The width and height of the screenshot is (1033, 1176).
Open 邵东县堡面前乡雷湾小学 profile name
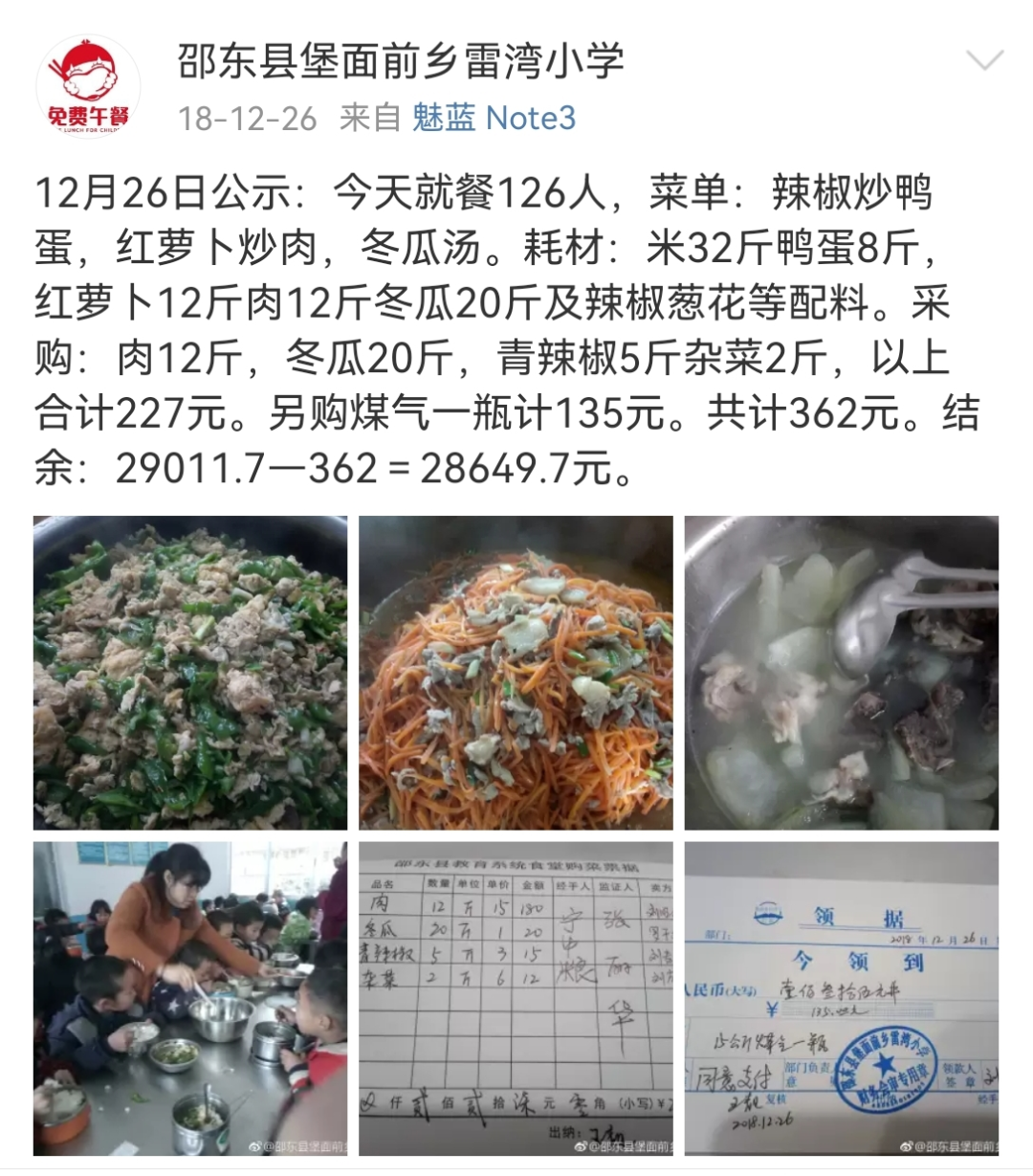point(401,61)
